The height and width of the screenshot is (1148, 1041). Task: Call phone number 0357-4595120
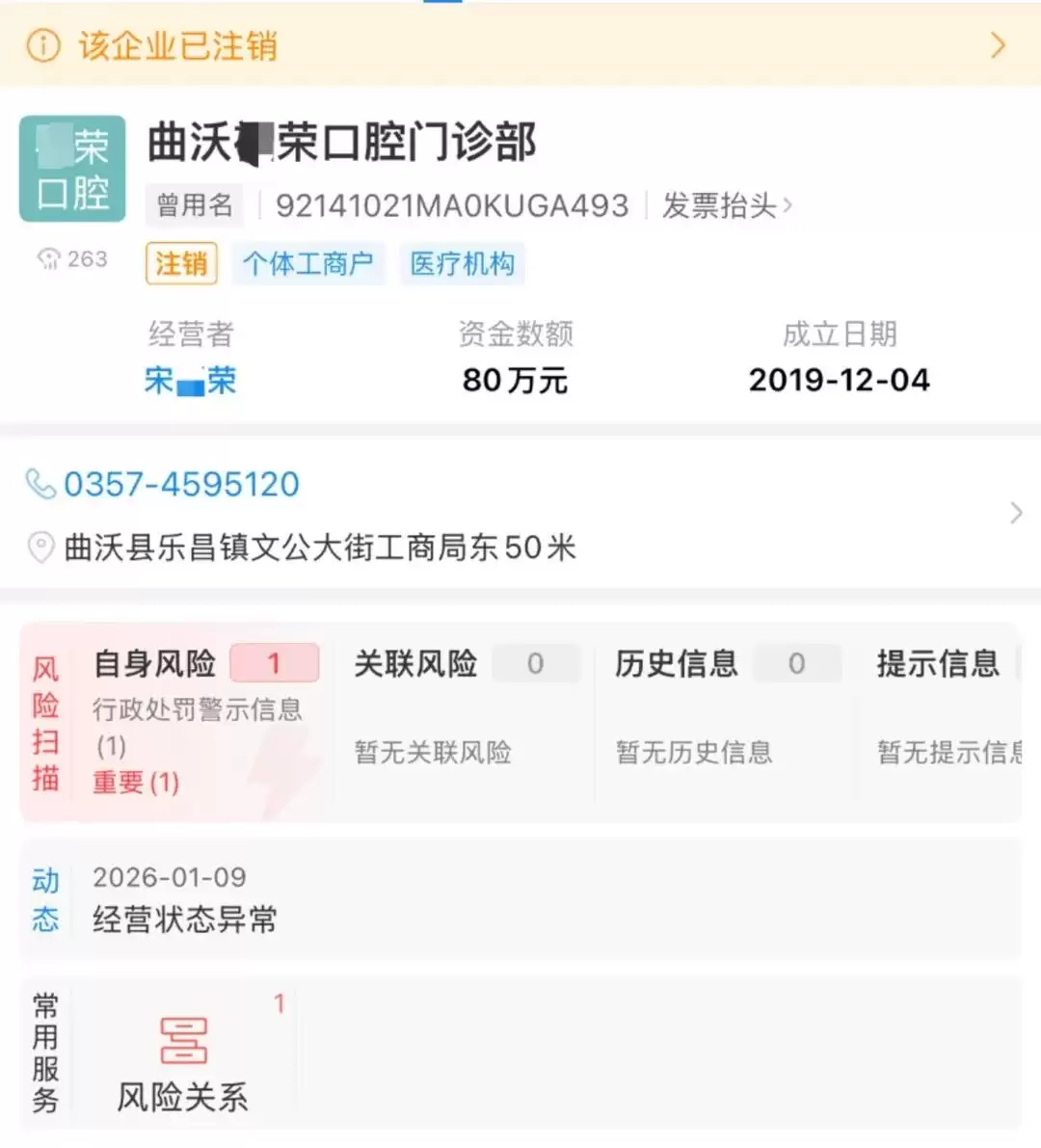click(181, 484)
